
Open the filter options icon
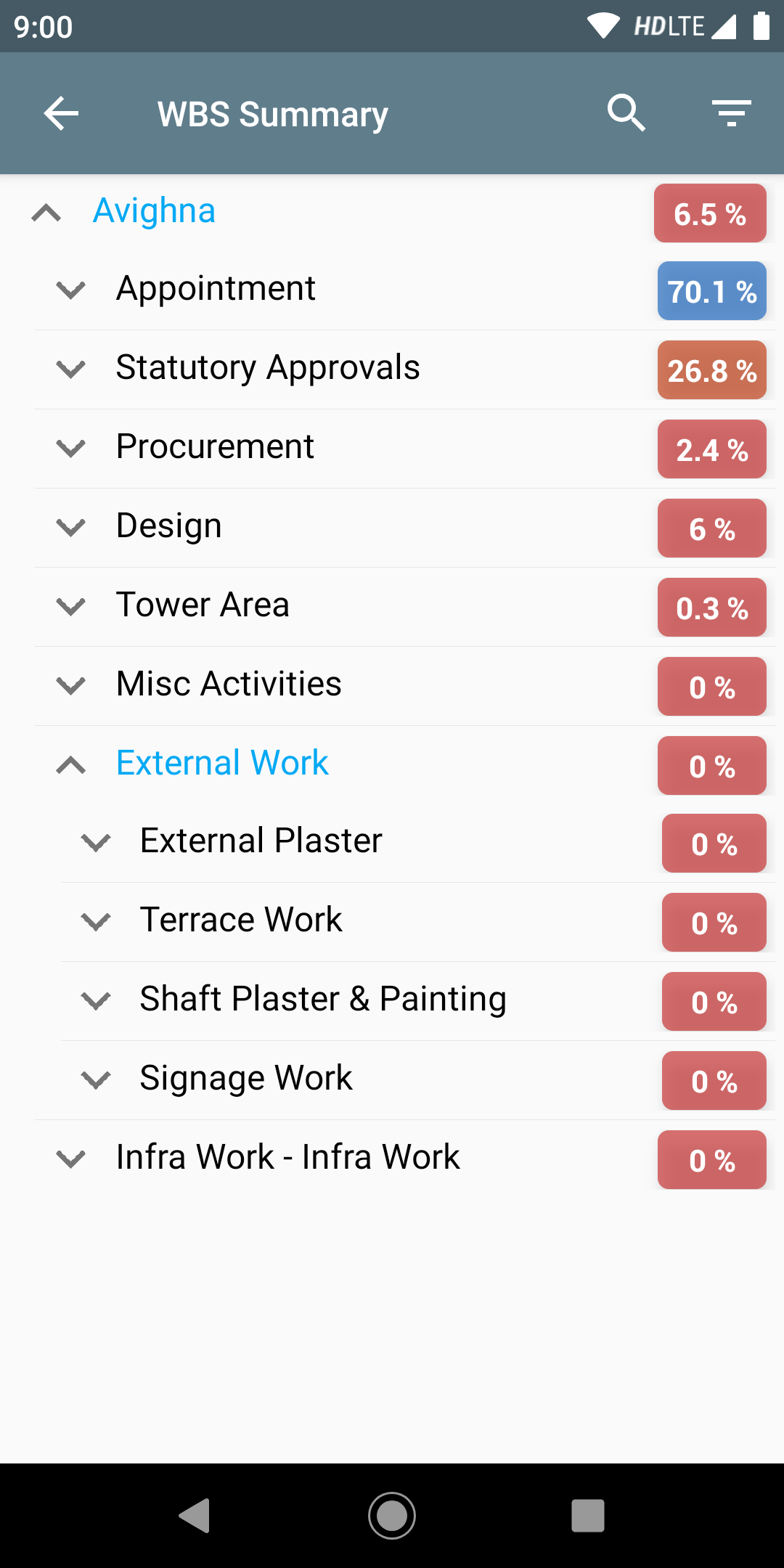[731, 113]
